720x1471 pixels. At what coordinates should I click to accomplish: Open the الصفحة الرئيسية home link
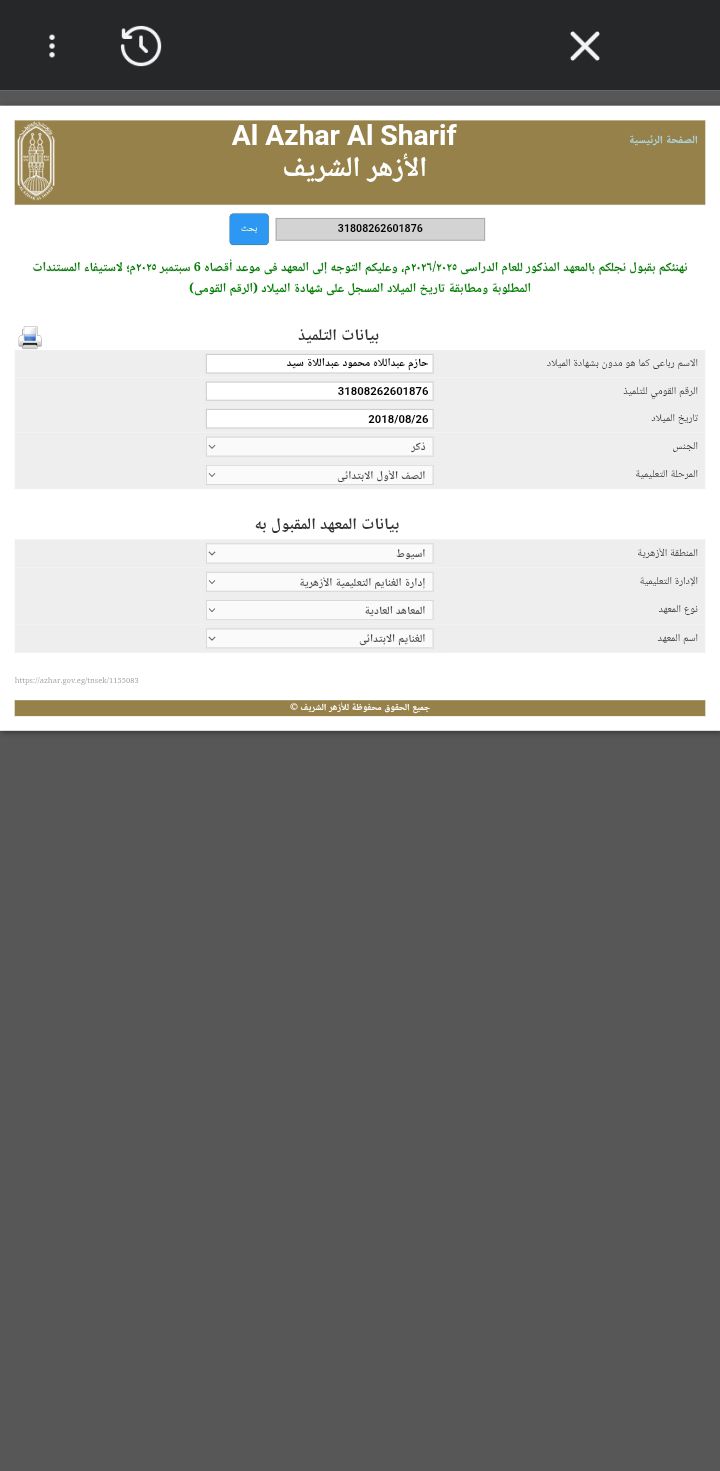666,140
